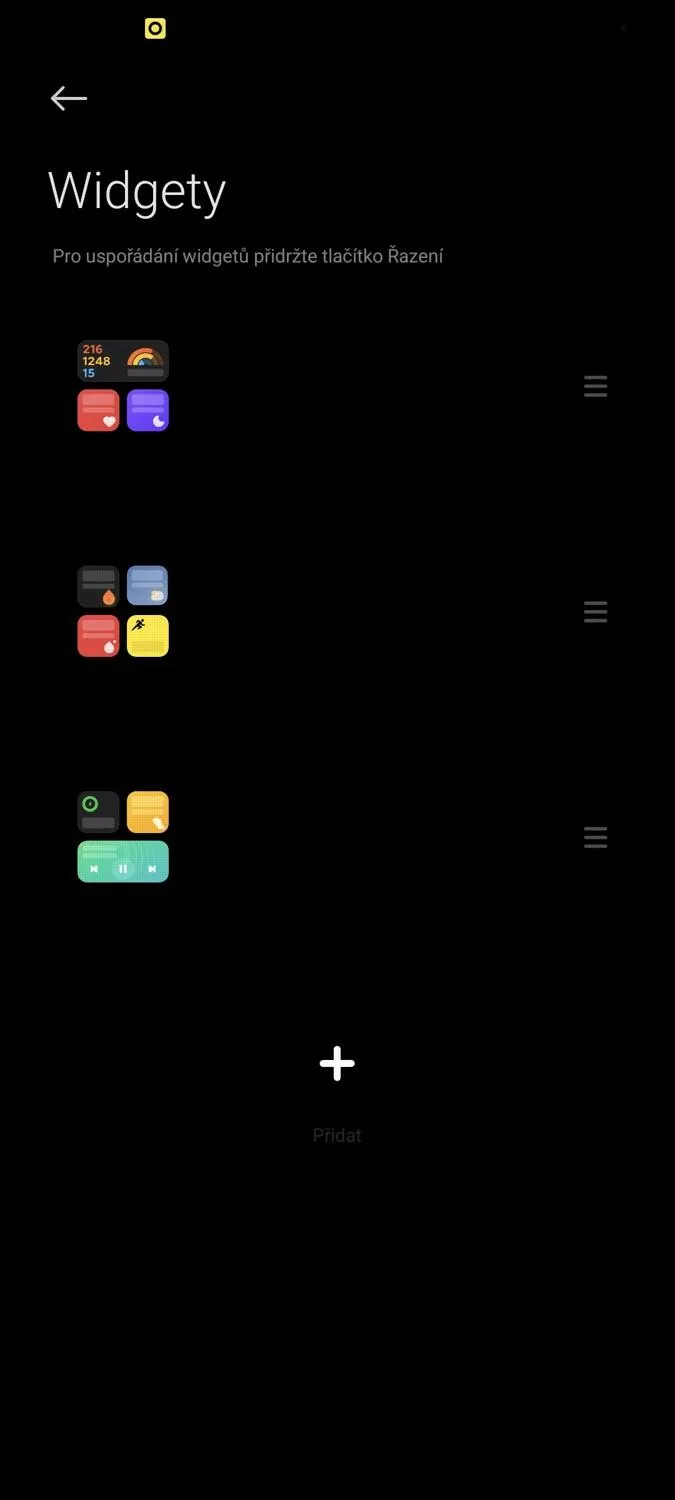
Task: Tap the sort handle beside the music player set
Action: [x=595, y=838]
